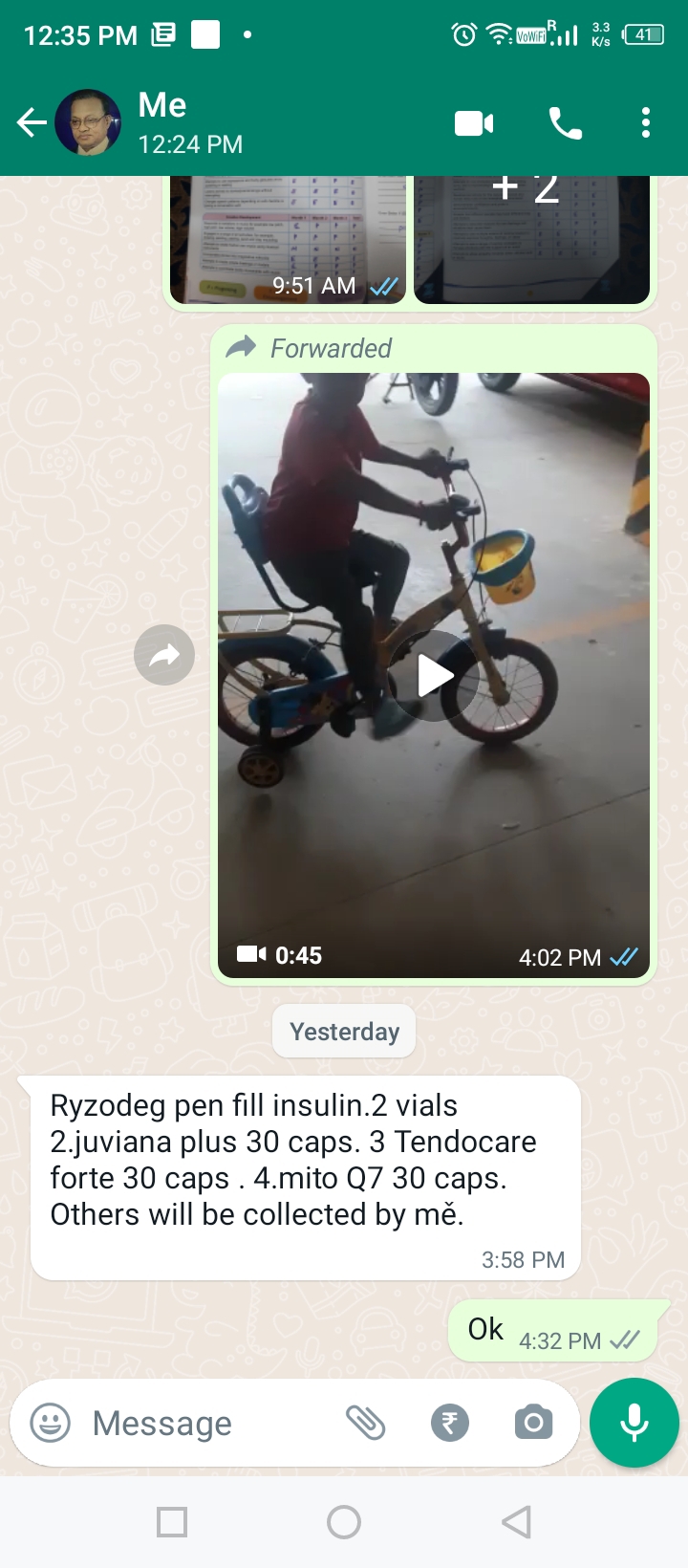Open the Me contact profile picture
Screen dimensions: 688x1568
tap(88, 122)
